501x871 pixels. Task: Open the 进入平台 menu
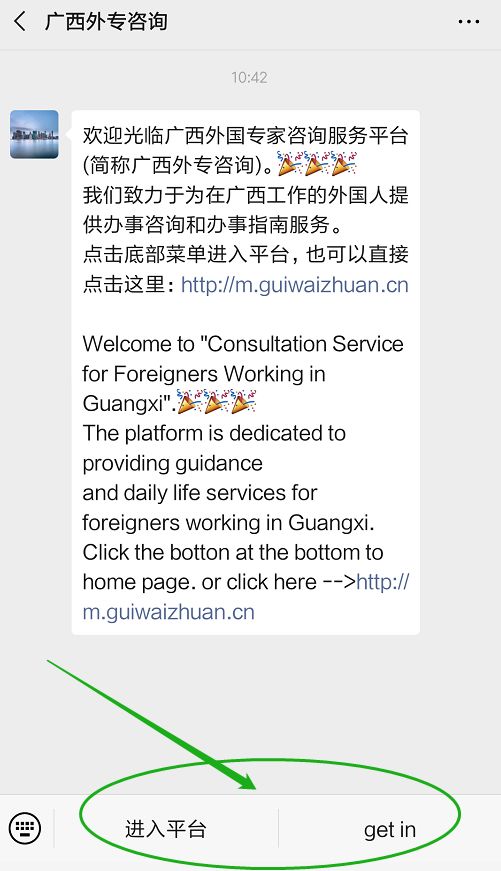(166, 829)
